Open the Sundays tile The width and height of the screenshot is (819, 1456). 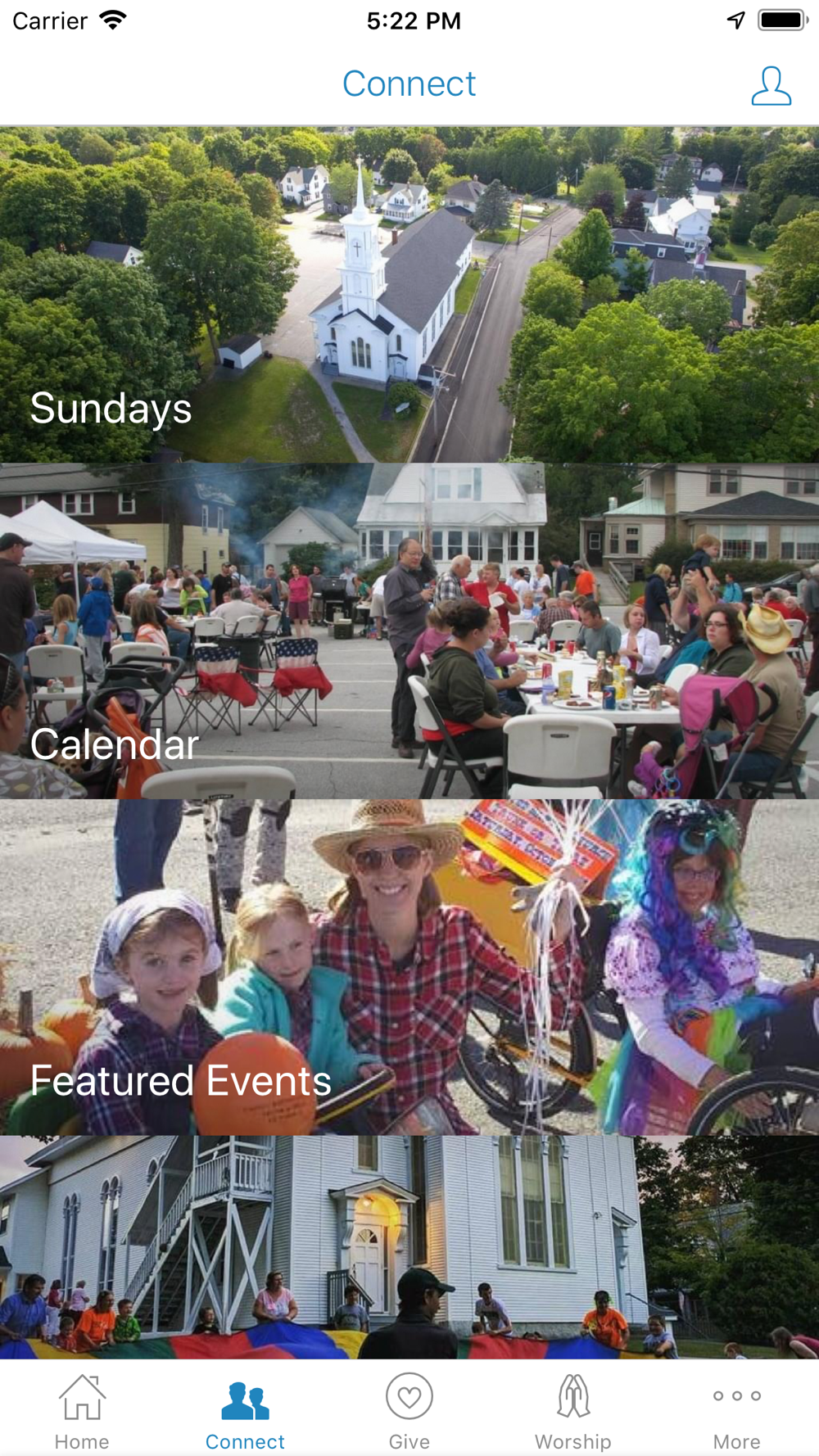(409, 295)
